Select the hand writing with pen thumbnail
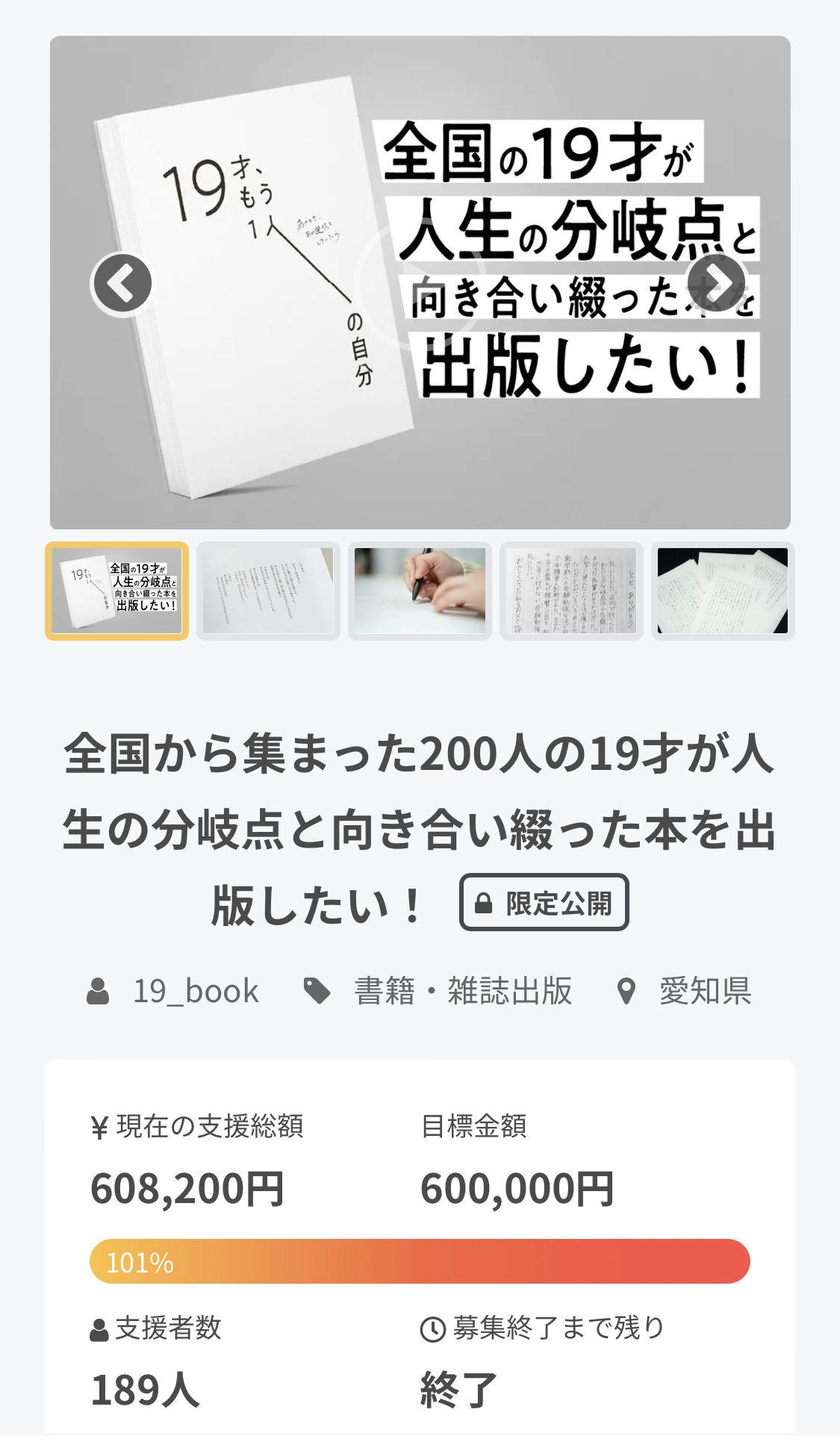 tap(420, 591)
